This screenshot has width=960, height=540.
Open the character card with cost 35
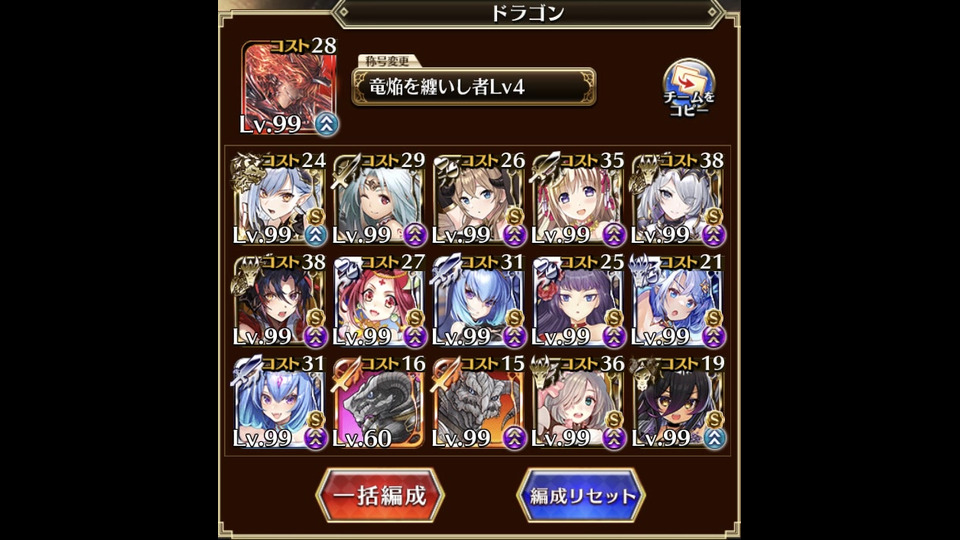point(578,200)
